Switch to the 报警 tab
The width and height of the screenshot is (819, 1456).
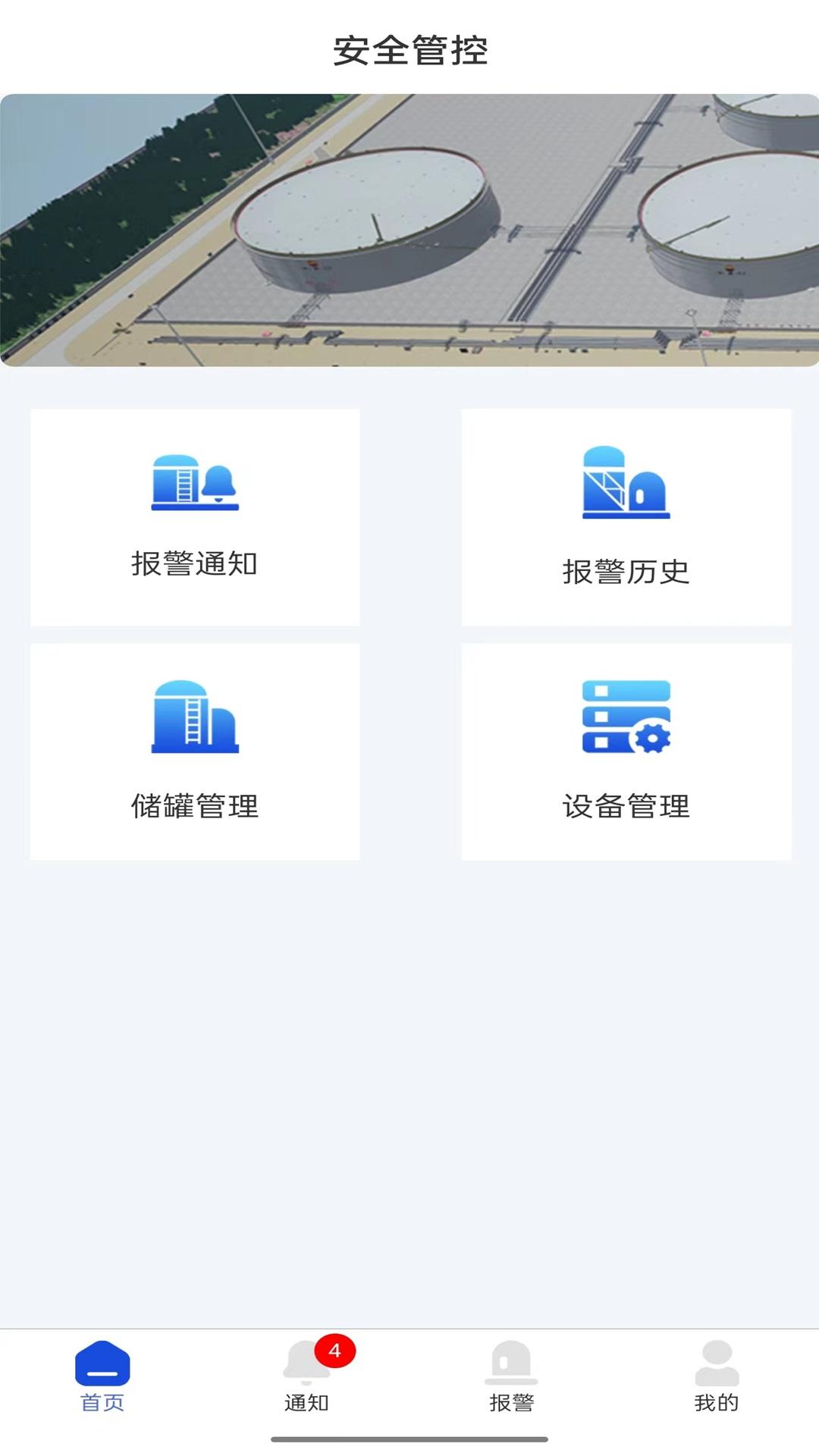(x=512, y=1399)
